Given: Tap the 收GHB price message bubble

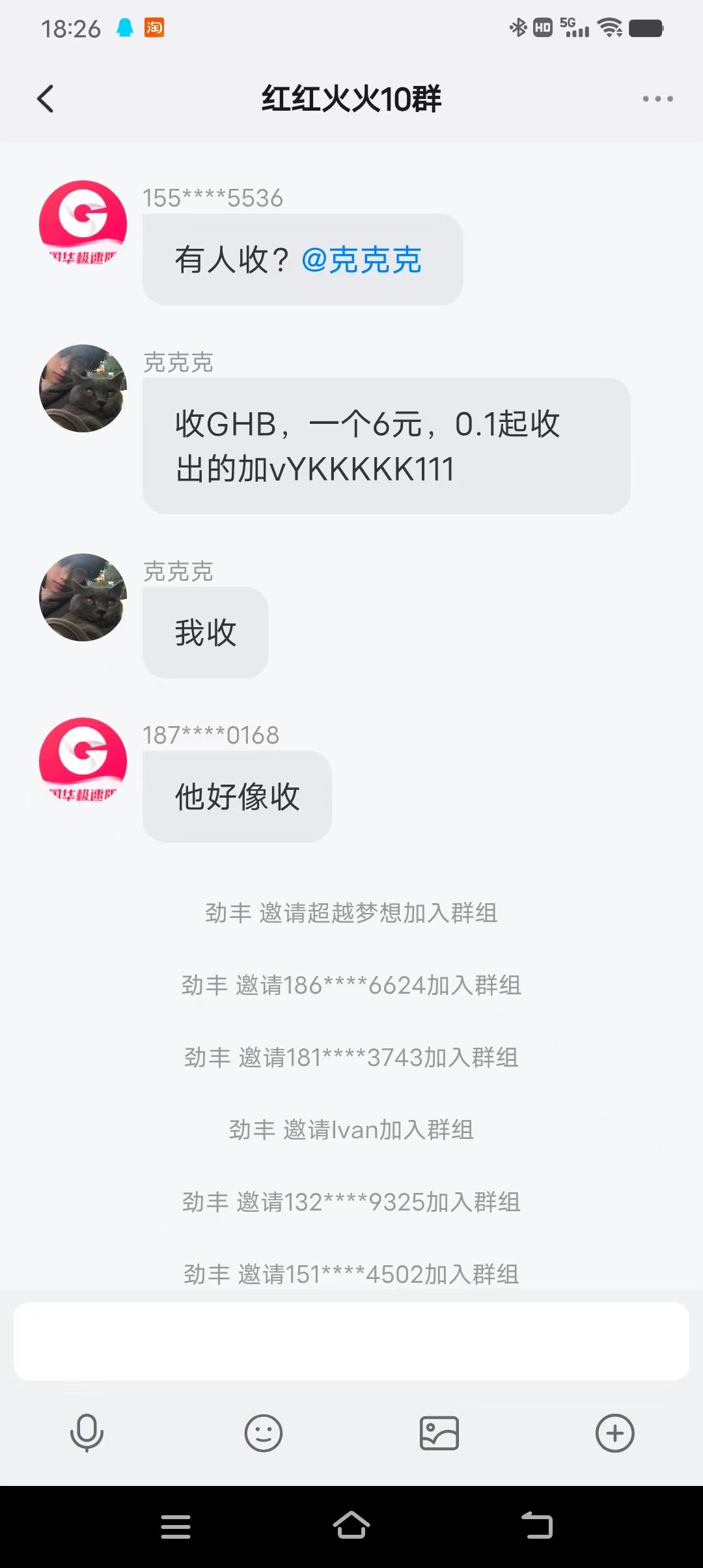Looking at the screenshot, I should 387,444.
